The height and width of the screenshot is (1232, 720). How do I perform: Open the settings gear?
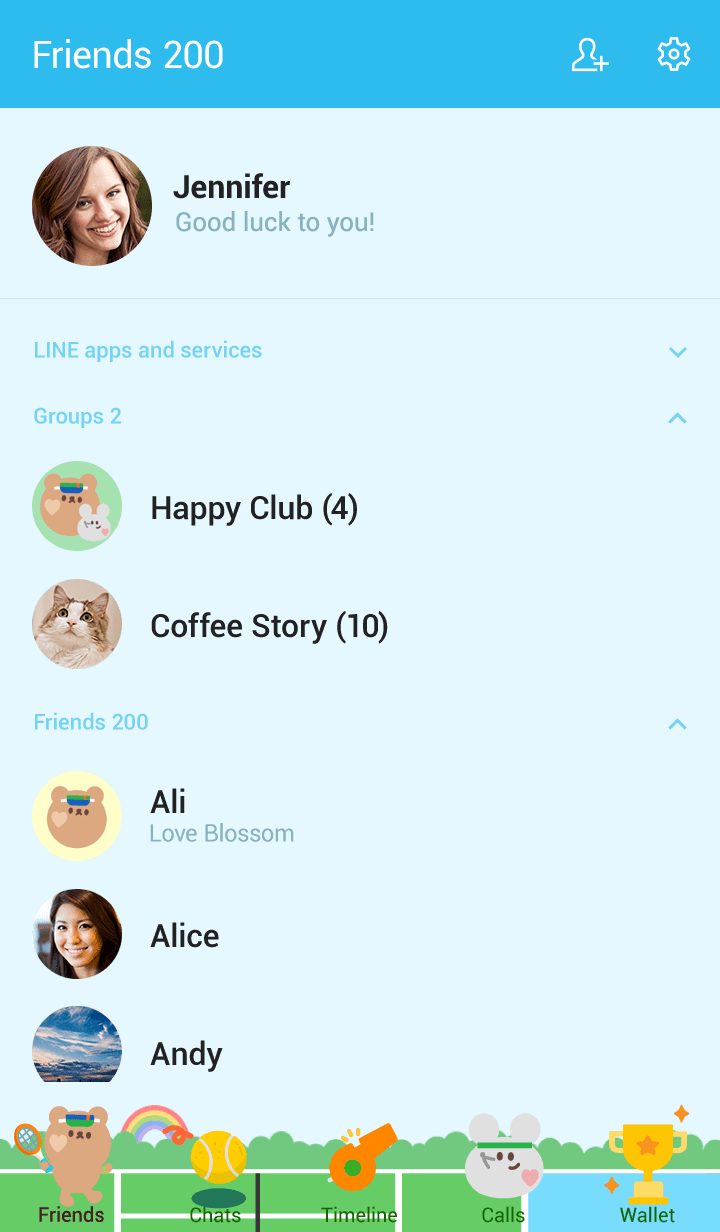click(674, 55)
